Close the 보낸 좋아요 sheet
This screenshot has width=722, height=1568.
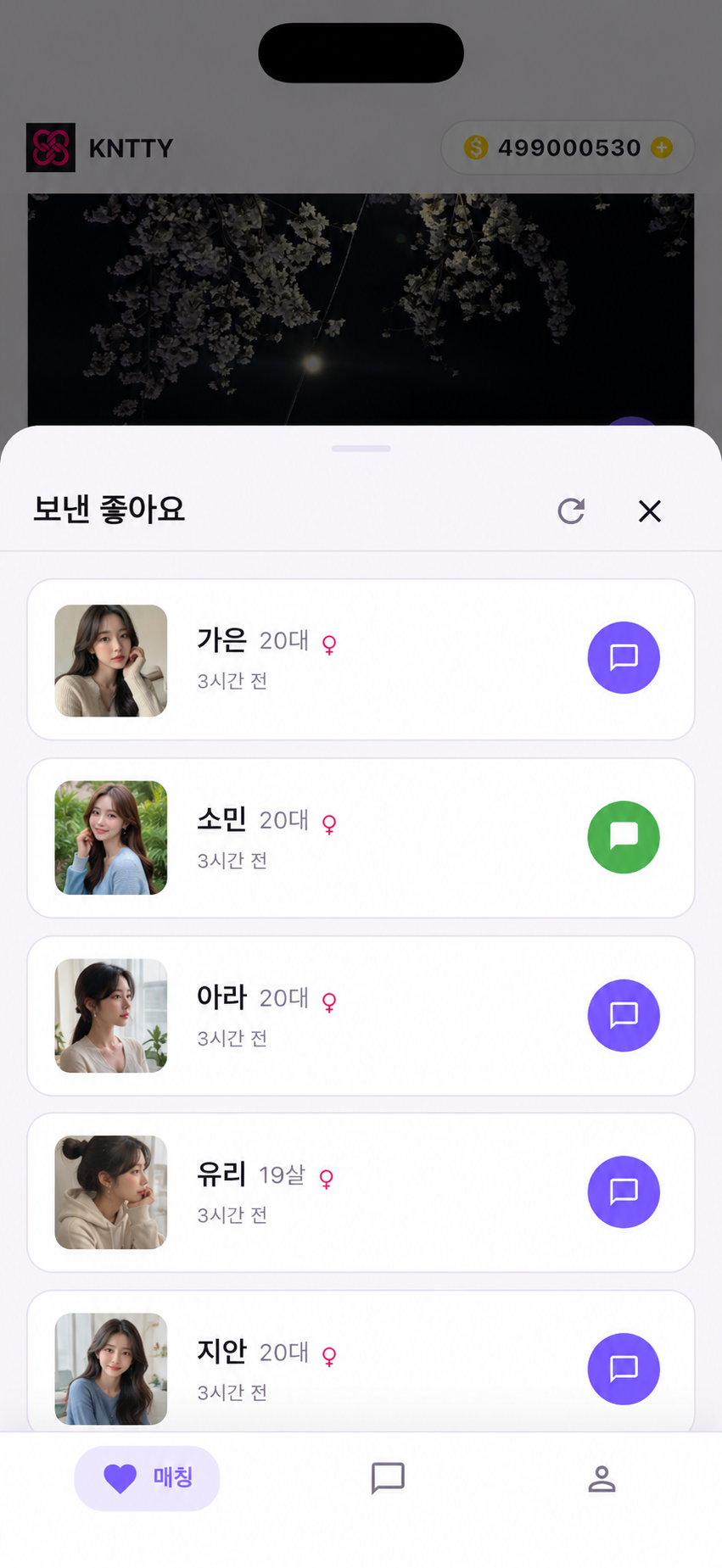click(x=650, y=511)
